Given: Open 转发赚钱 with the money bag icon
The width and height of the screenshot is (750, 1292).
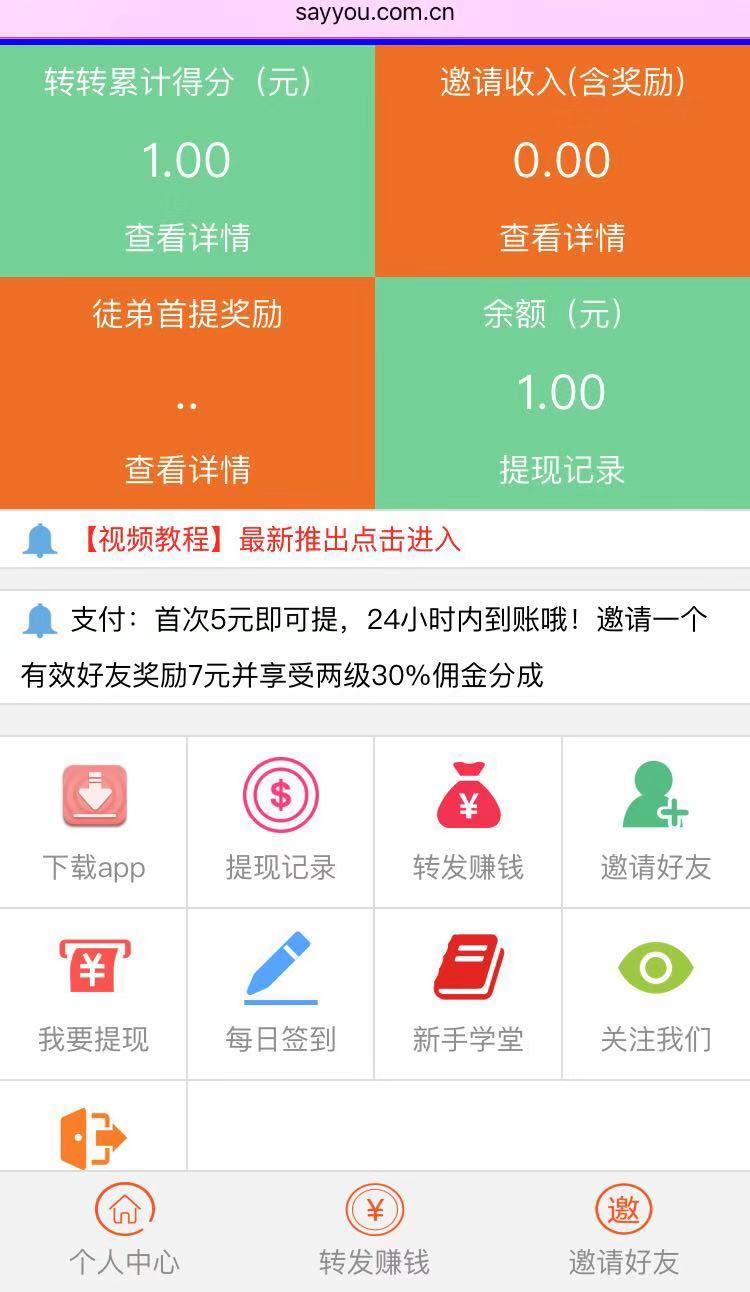Looking at the screenshot, I should point(468,822).
